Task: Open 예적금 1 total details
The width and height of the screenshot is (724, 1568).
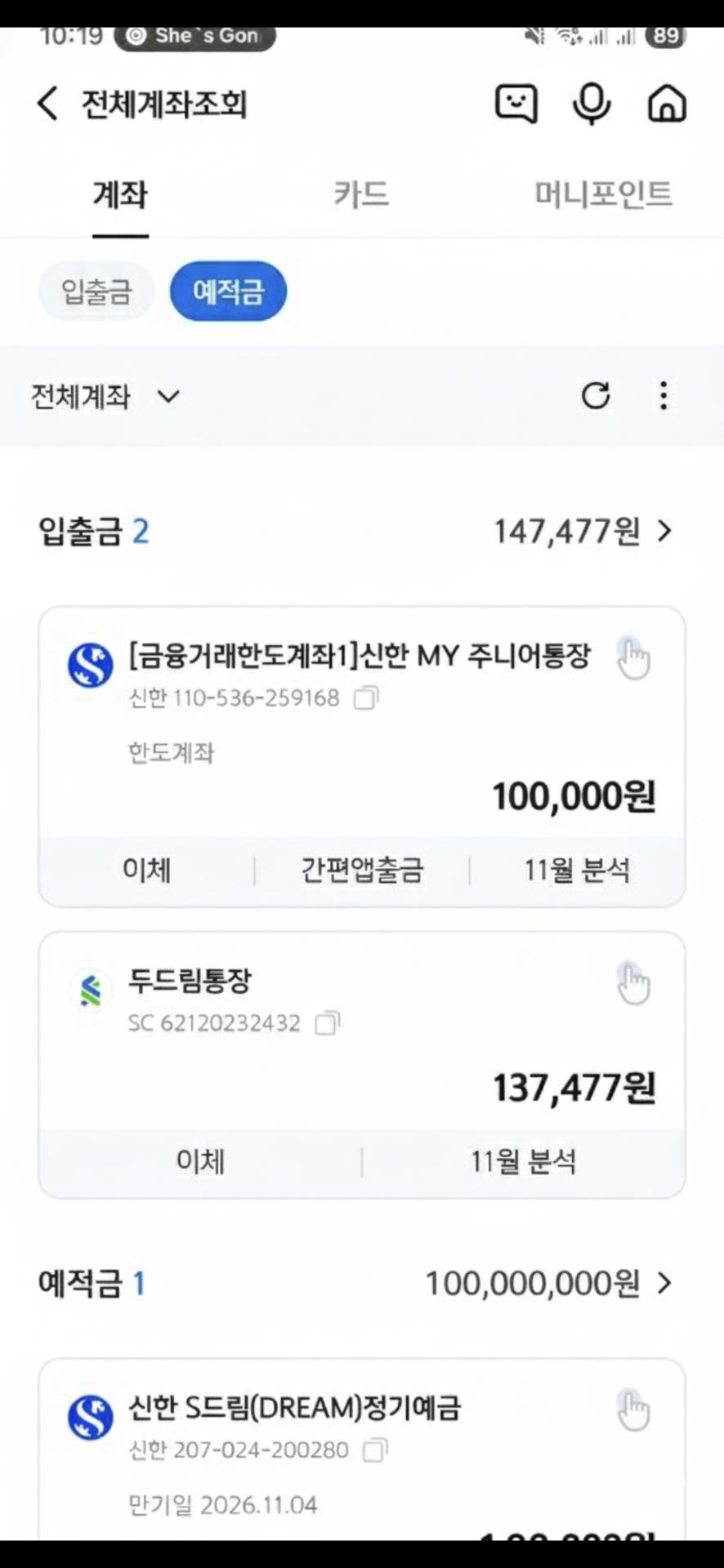Action: [x=547, y=1284]
